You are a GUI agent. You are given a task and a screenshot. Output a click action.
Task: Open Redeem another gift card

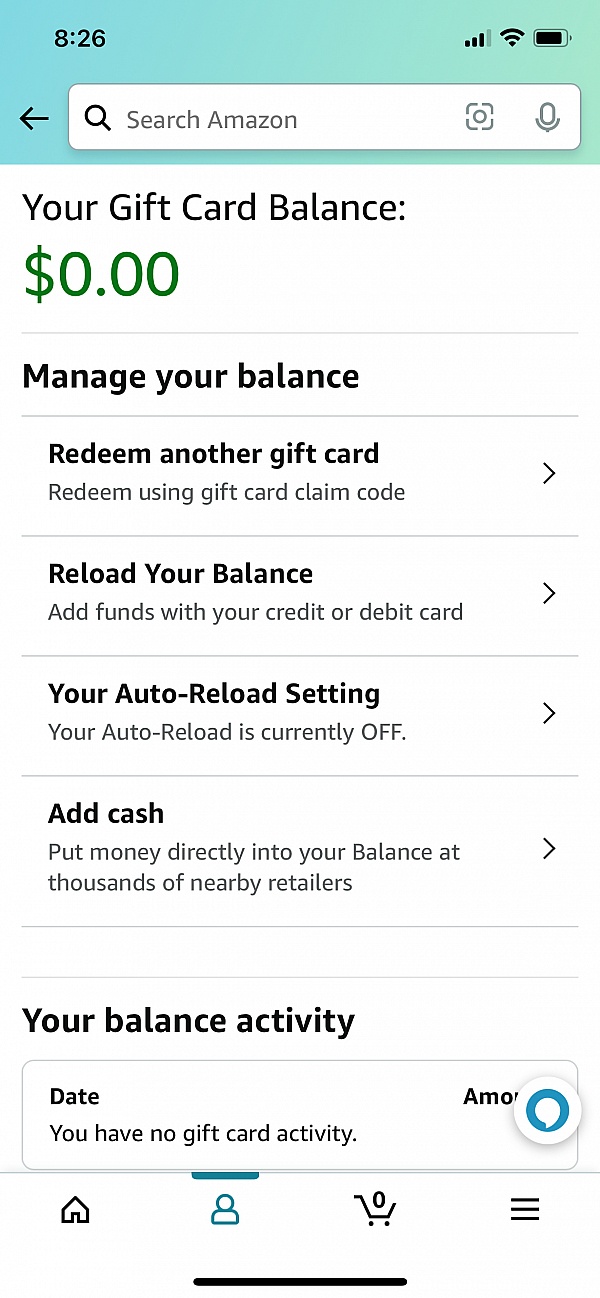300,474
